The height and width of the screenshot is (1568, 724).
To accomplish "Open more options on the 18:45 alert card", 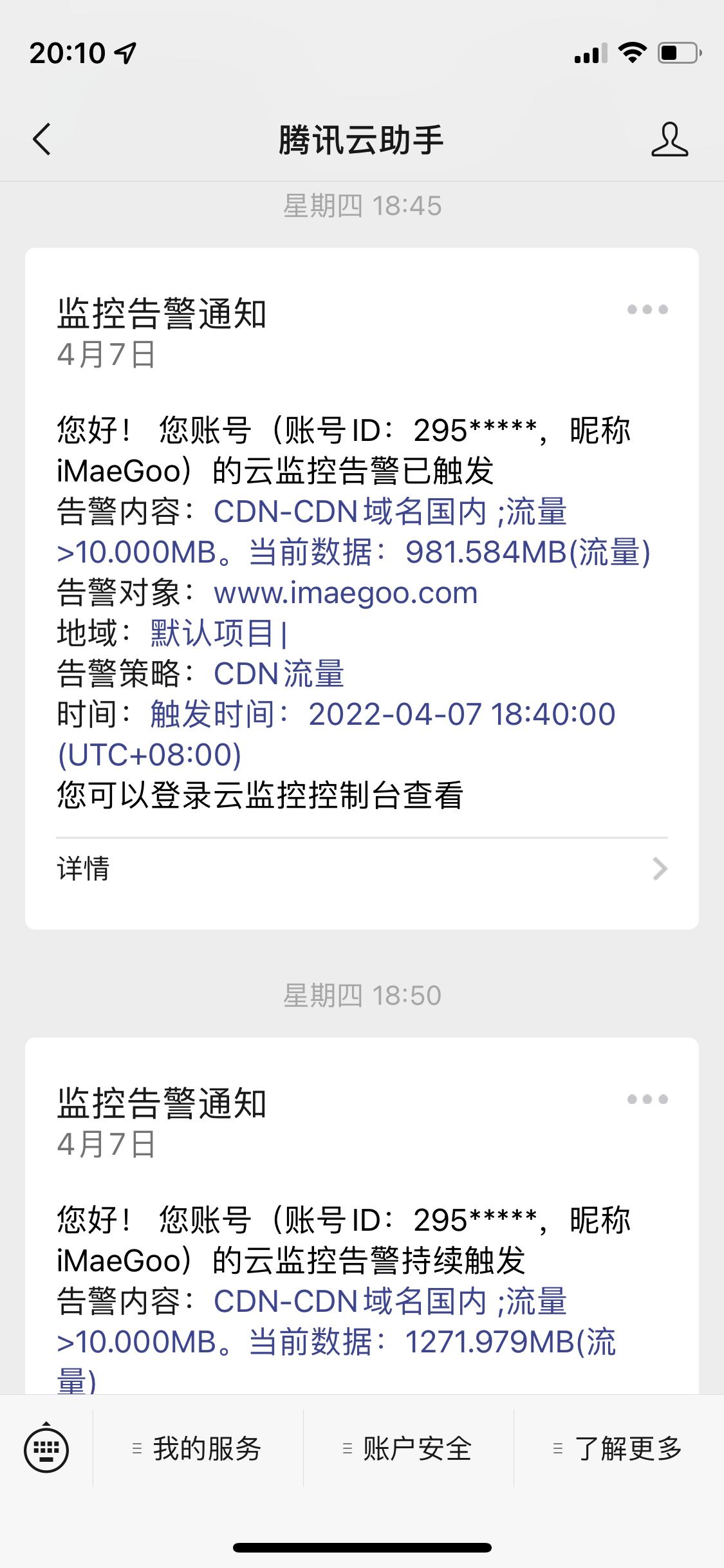I will click(647, 310).
